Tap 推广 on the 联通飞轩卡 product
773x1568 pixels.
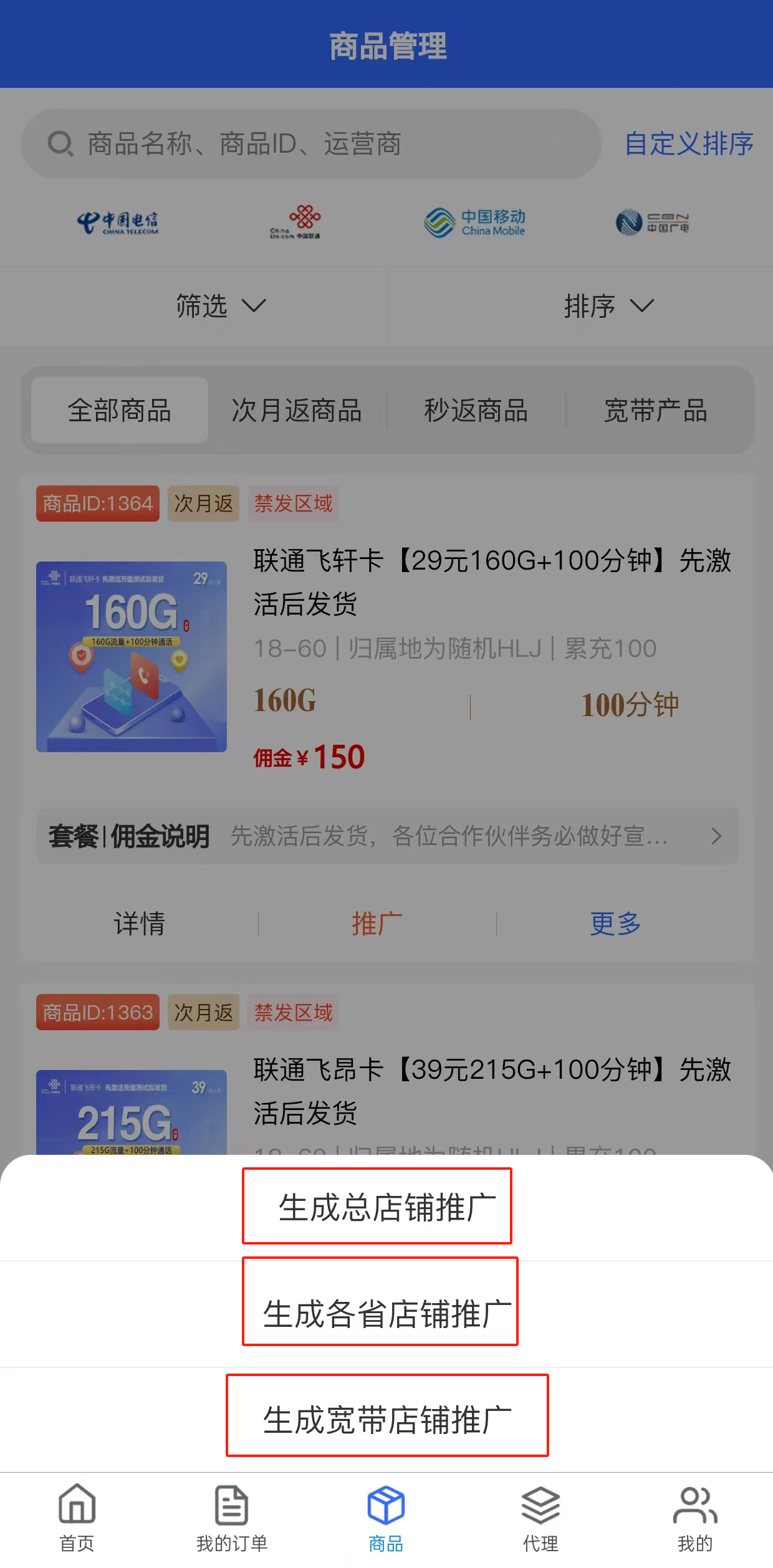point(377,924)
